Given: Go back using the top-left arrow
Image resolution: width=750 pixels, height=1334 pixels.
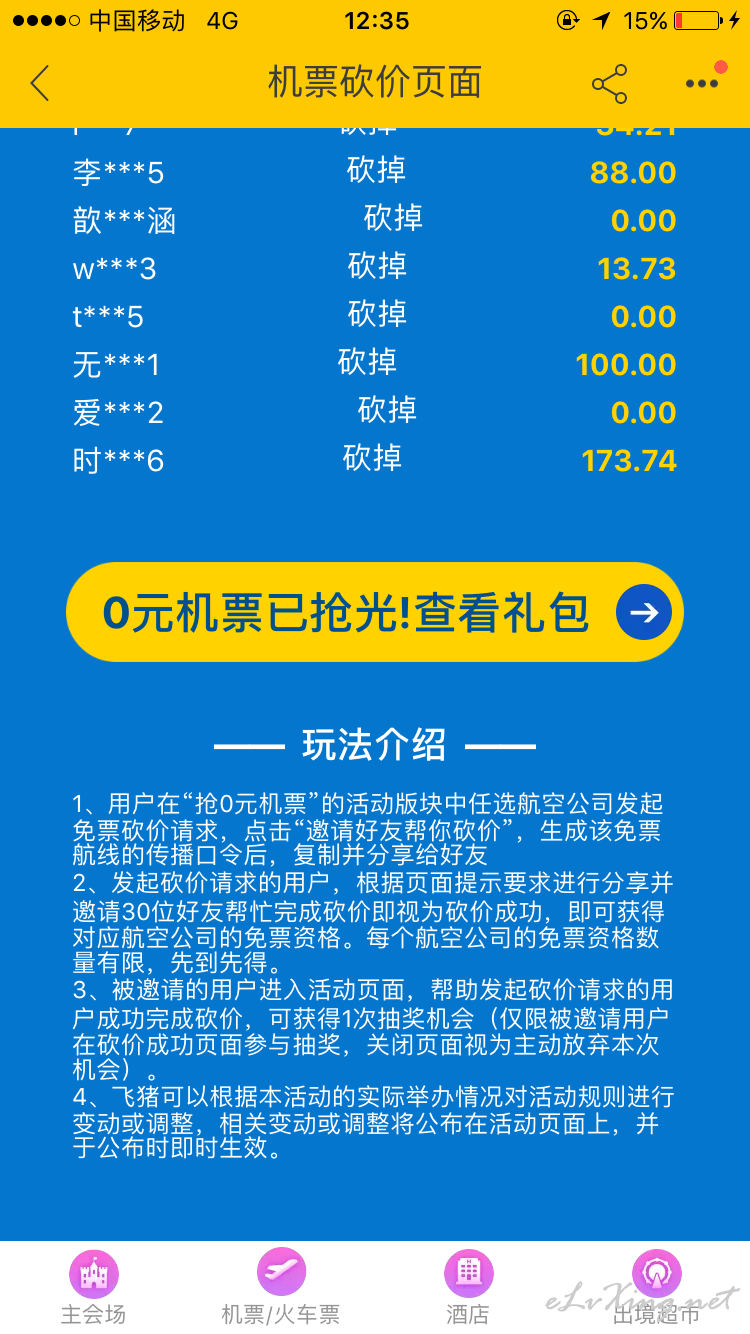Looking at the screenshot, I should [40, 84].
